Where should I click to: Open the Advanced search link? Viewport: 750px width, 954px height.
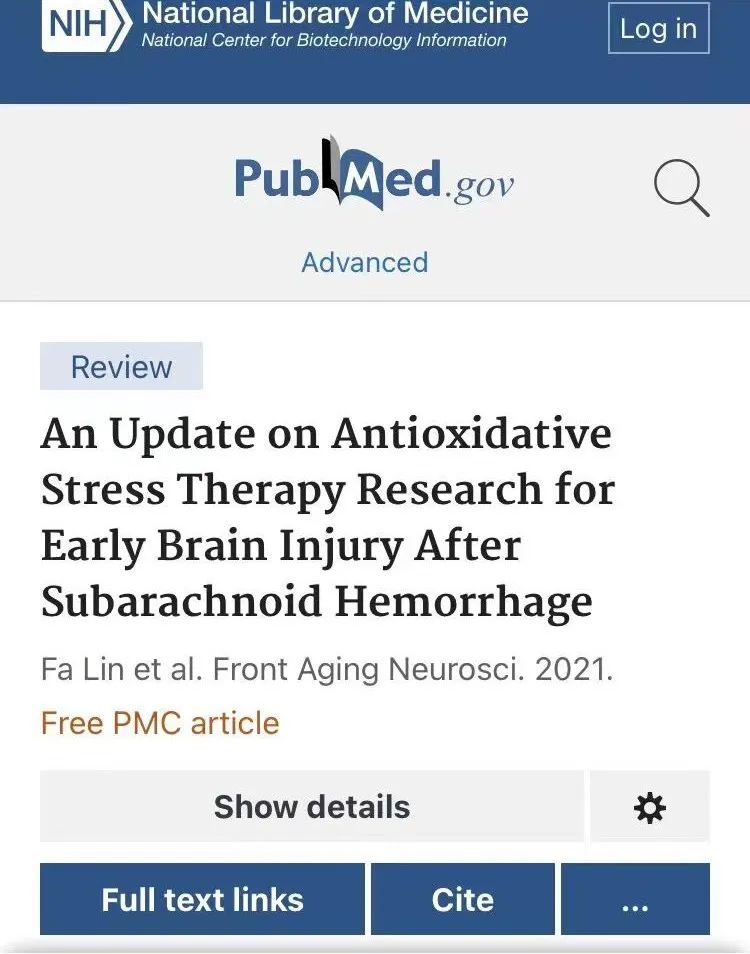tap(365, 262)
